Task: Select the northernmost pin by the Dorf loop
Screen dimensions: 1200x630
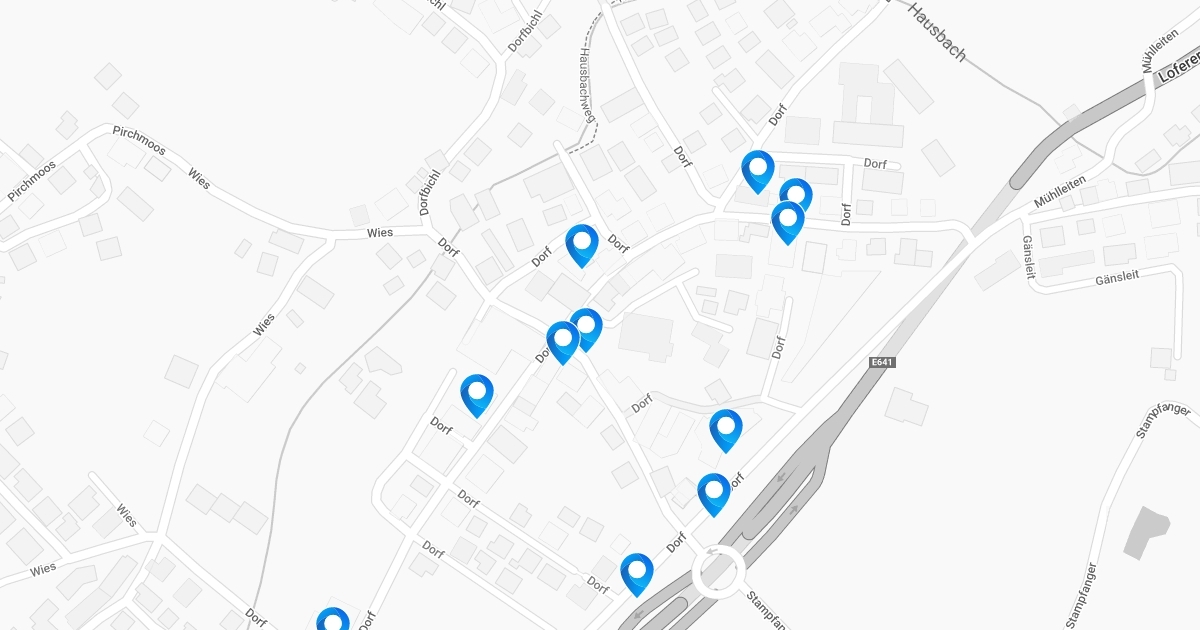Action: click(758, 171)
